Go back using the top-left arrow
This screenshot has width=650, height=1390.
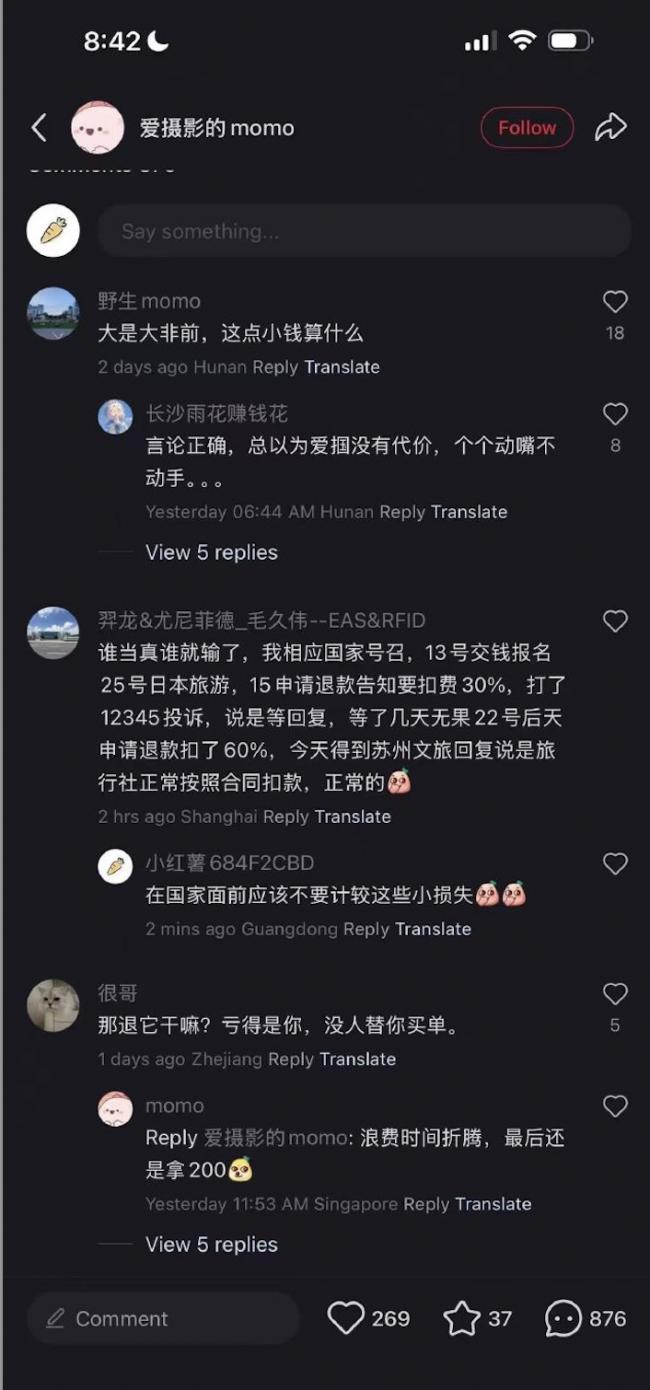pos(39,128)
